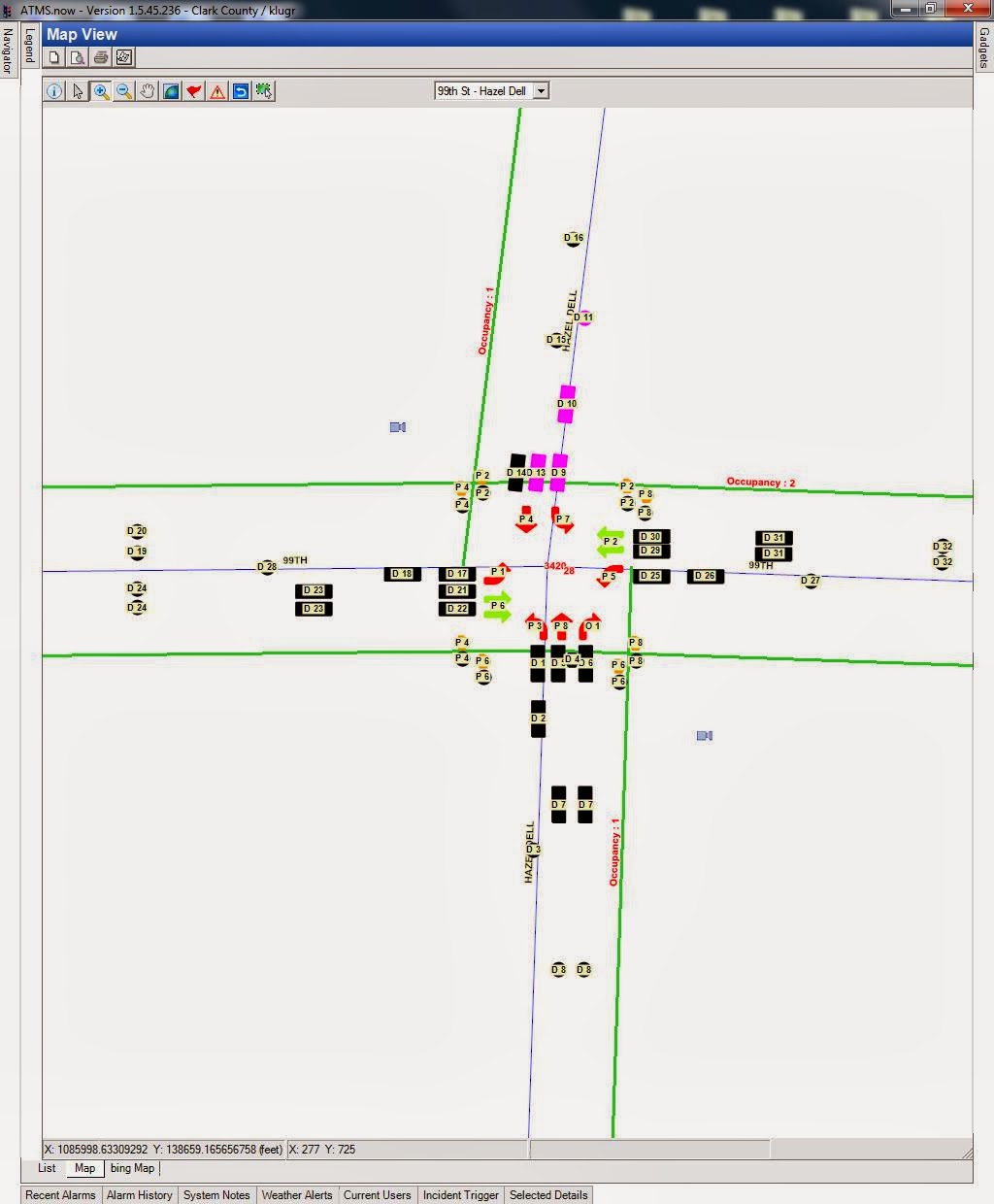
Task: Open the Alarm History tab
Action: (139, 1195)
